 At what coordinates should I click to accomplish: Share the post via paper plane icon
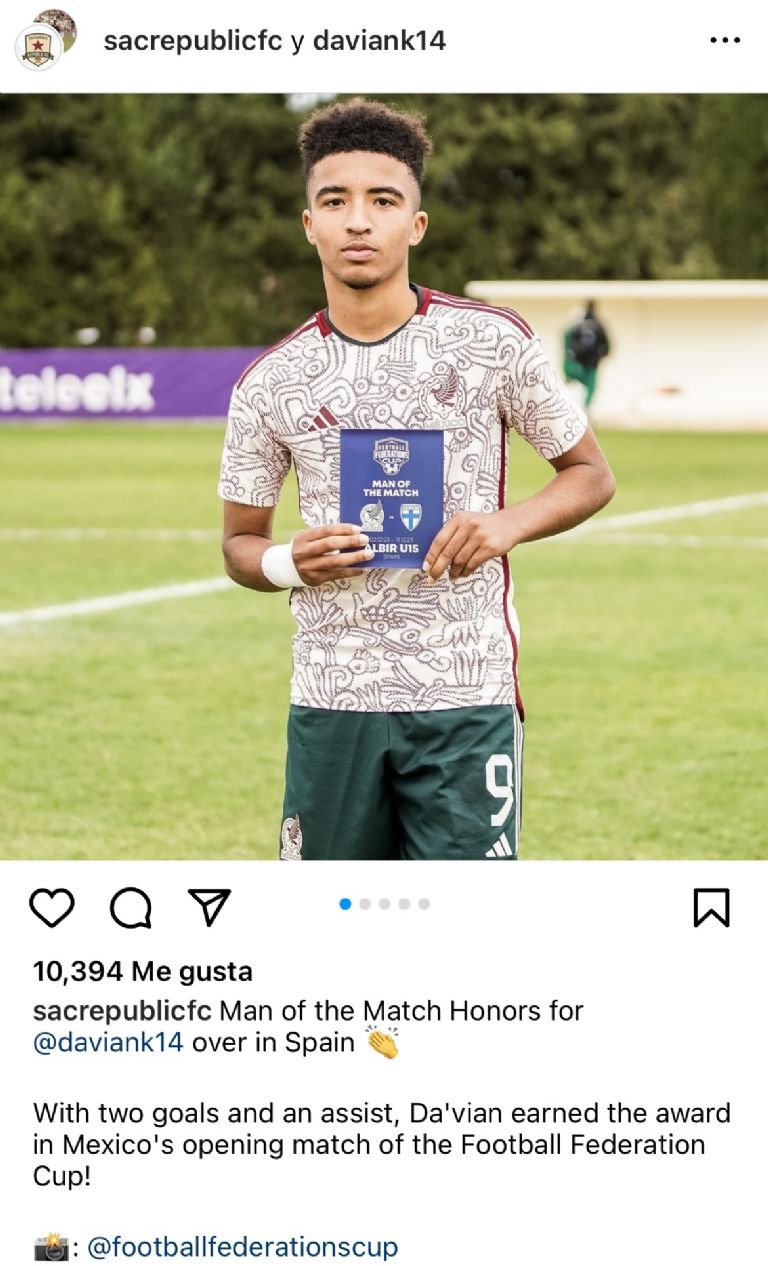click(210, 906)
